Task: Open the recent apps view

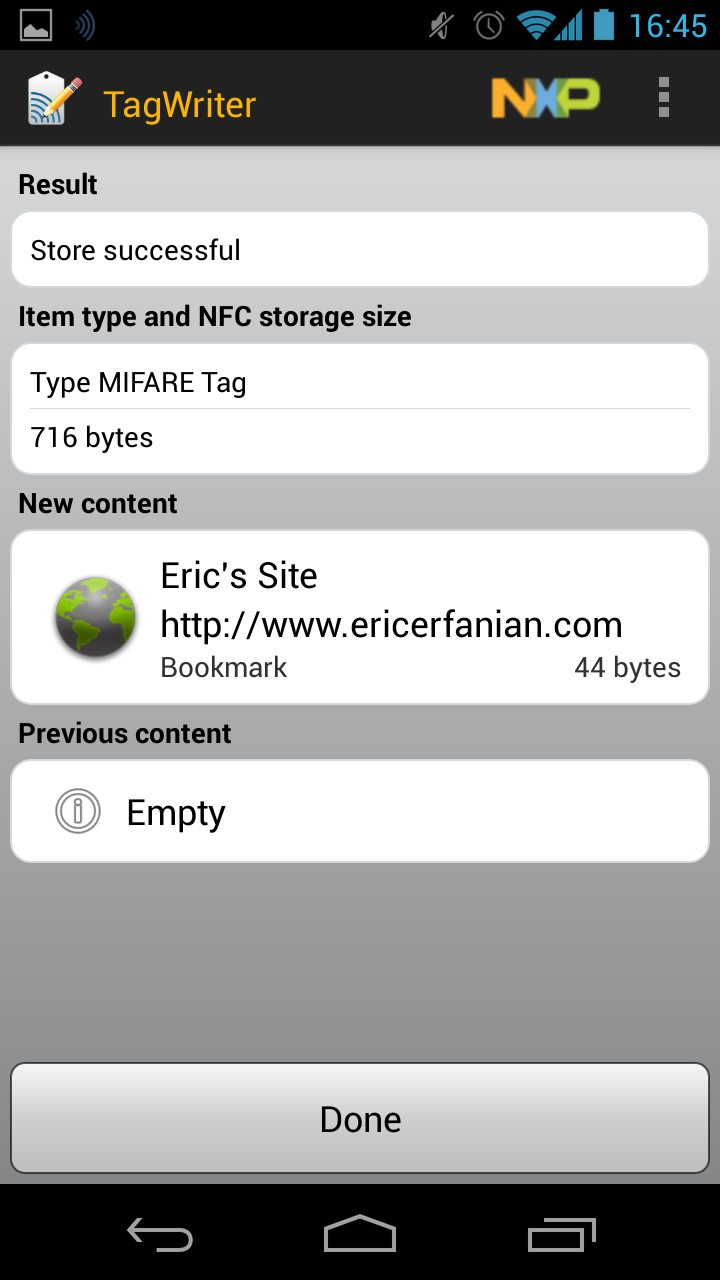Action: click(561, 1233)
